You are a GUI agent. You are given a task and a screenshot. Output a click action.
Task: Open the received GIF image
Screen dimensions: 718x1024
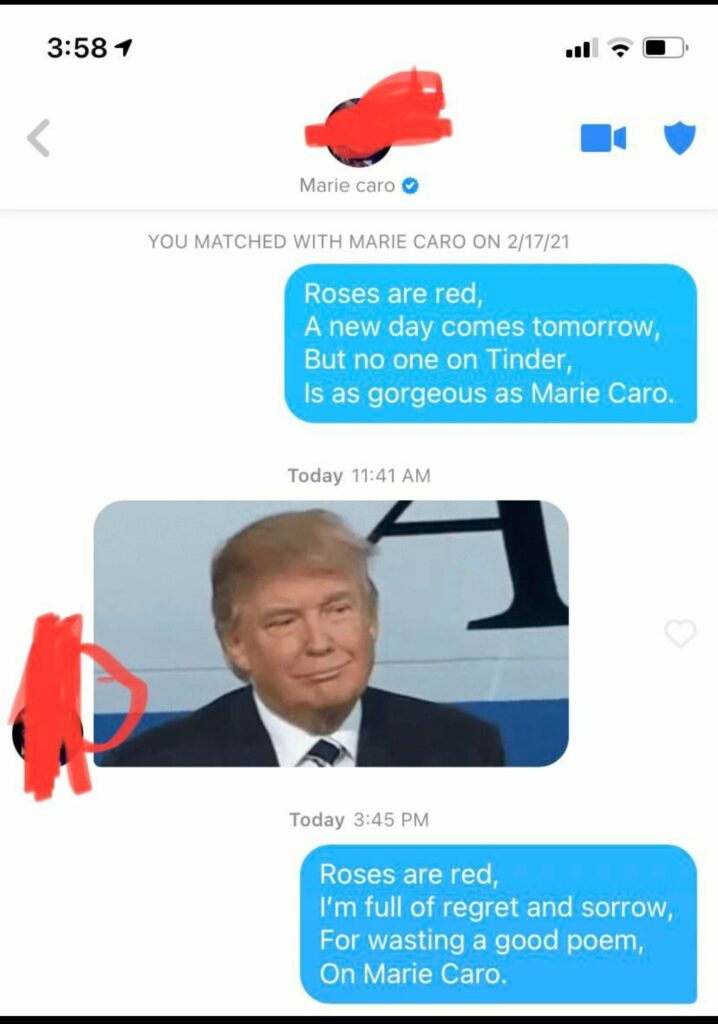click(x=330, y=633)
